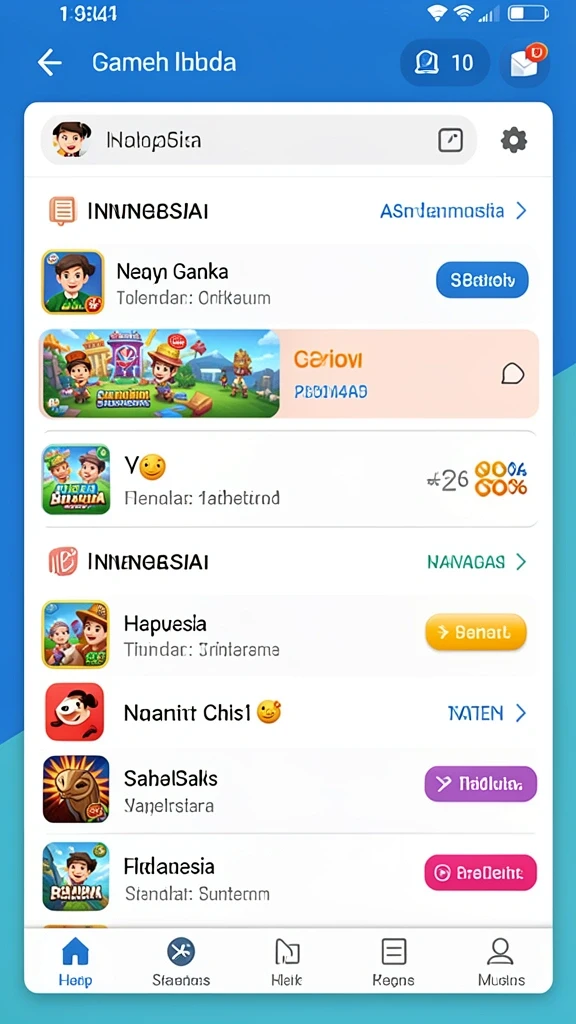This screenshot has width=576, height=1024.
Task: Switch to the Hleik tab
Action: click(287, 961)
